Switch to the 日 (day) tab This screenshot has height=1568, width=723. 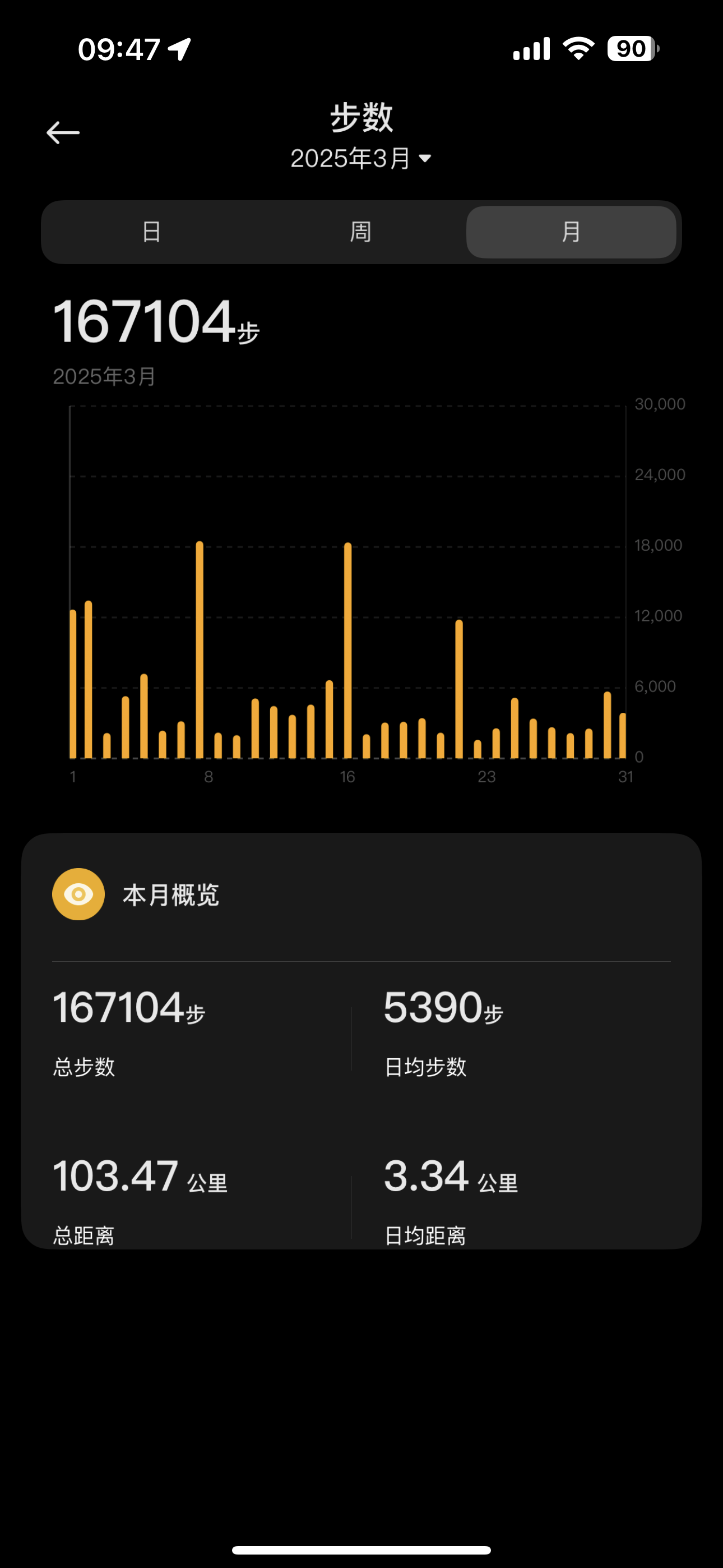pyautogui.click(x=151, y=232)
